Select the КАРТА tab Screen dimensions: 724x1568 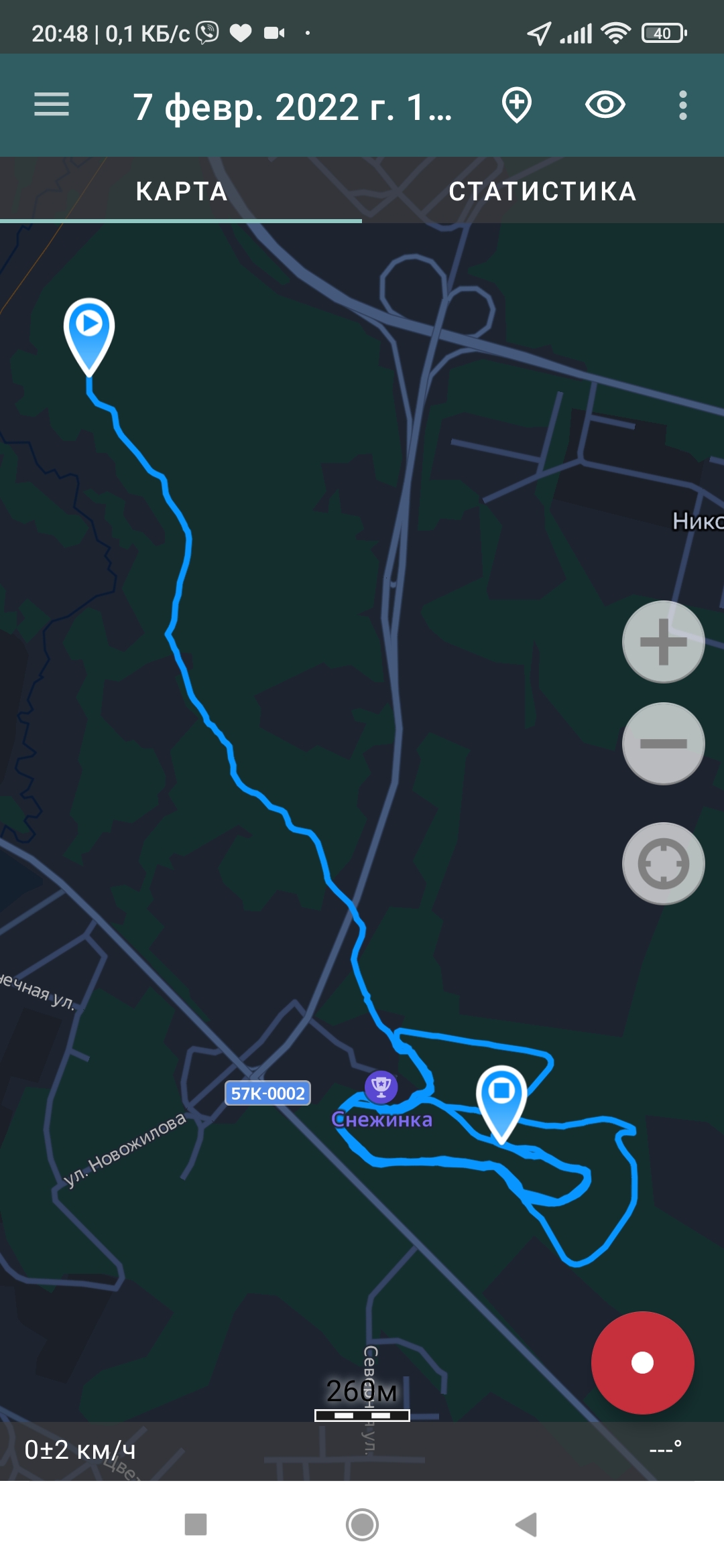tap(181, 191)
